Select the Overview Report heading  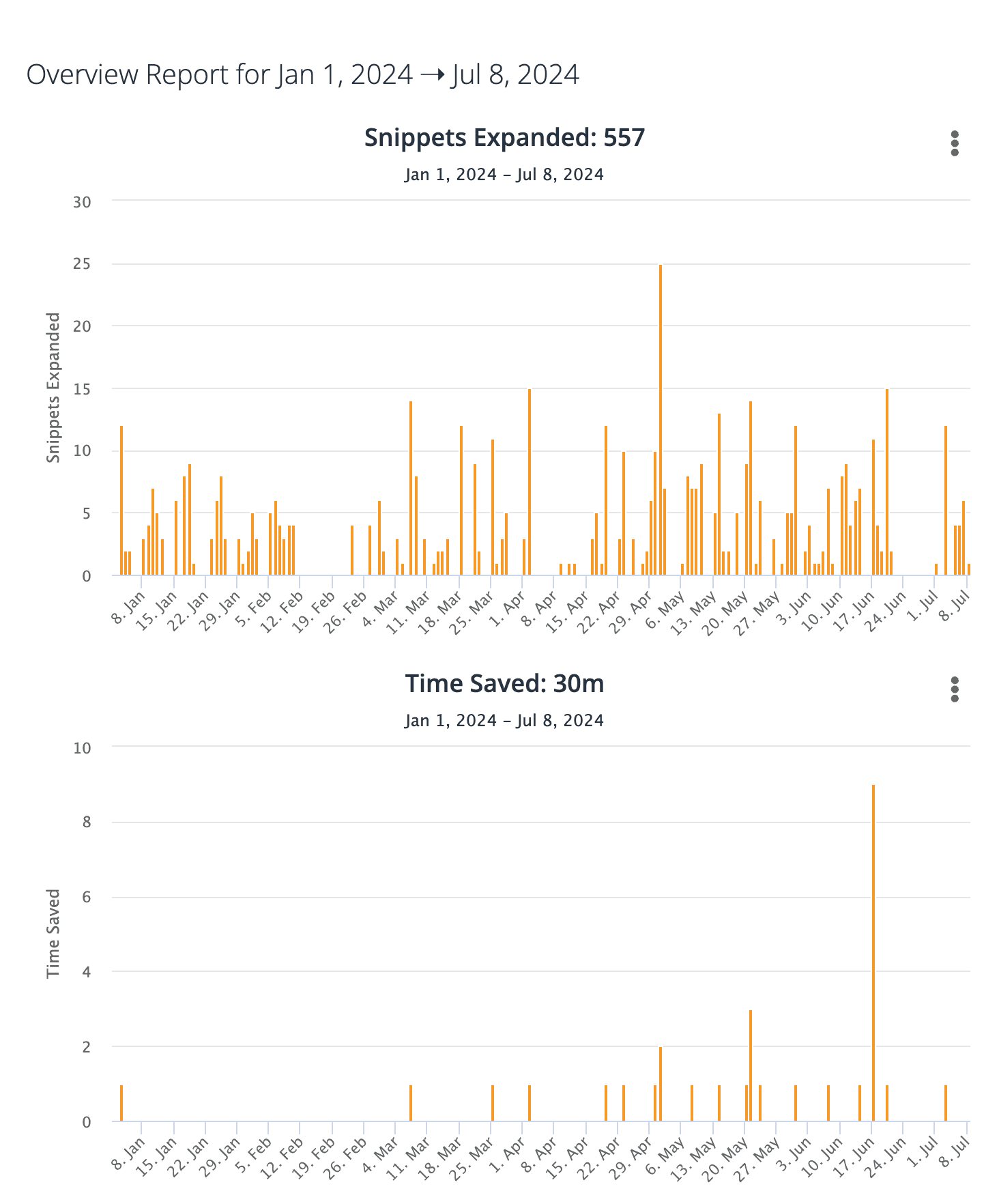pyautogui.click(x=302, y=75)
